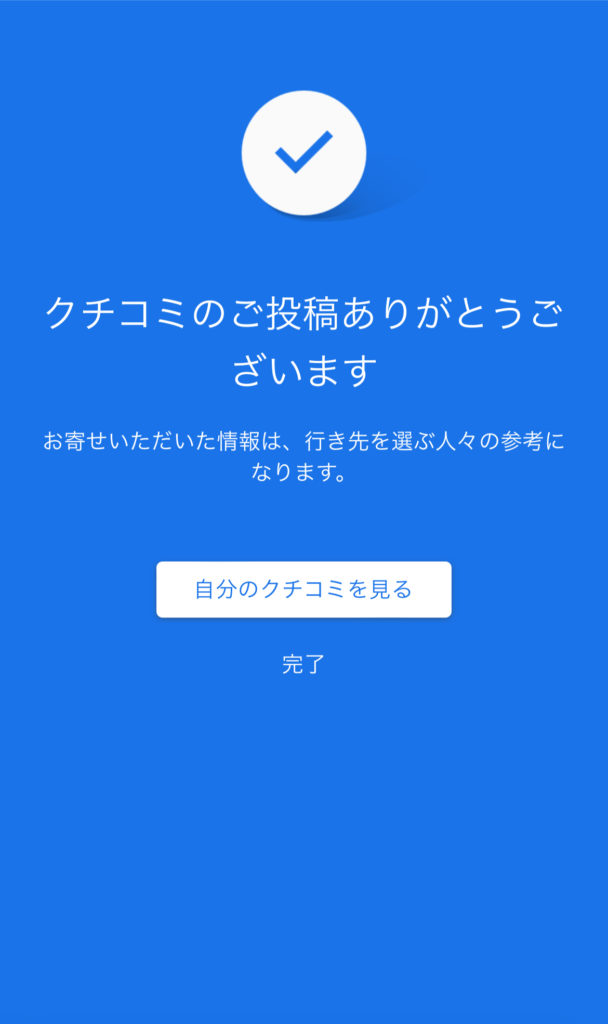
Task: Tap the 自分のクチコミを見る button
Action: [303, 589]
